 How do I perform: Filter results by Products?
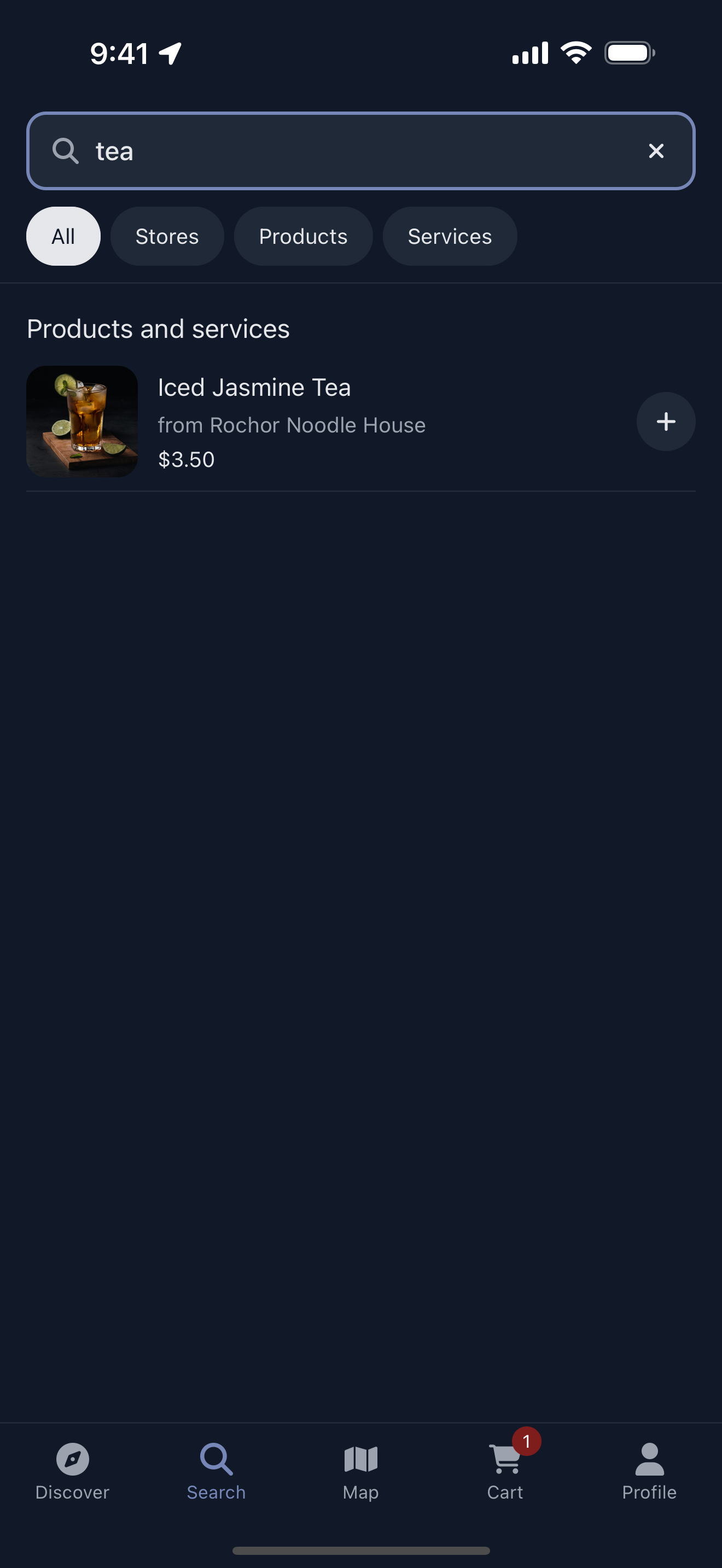[x=303, y=236]
